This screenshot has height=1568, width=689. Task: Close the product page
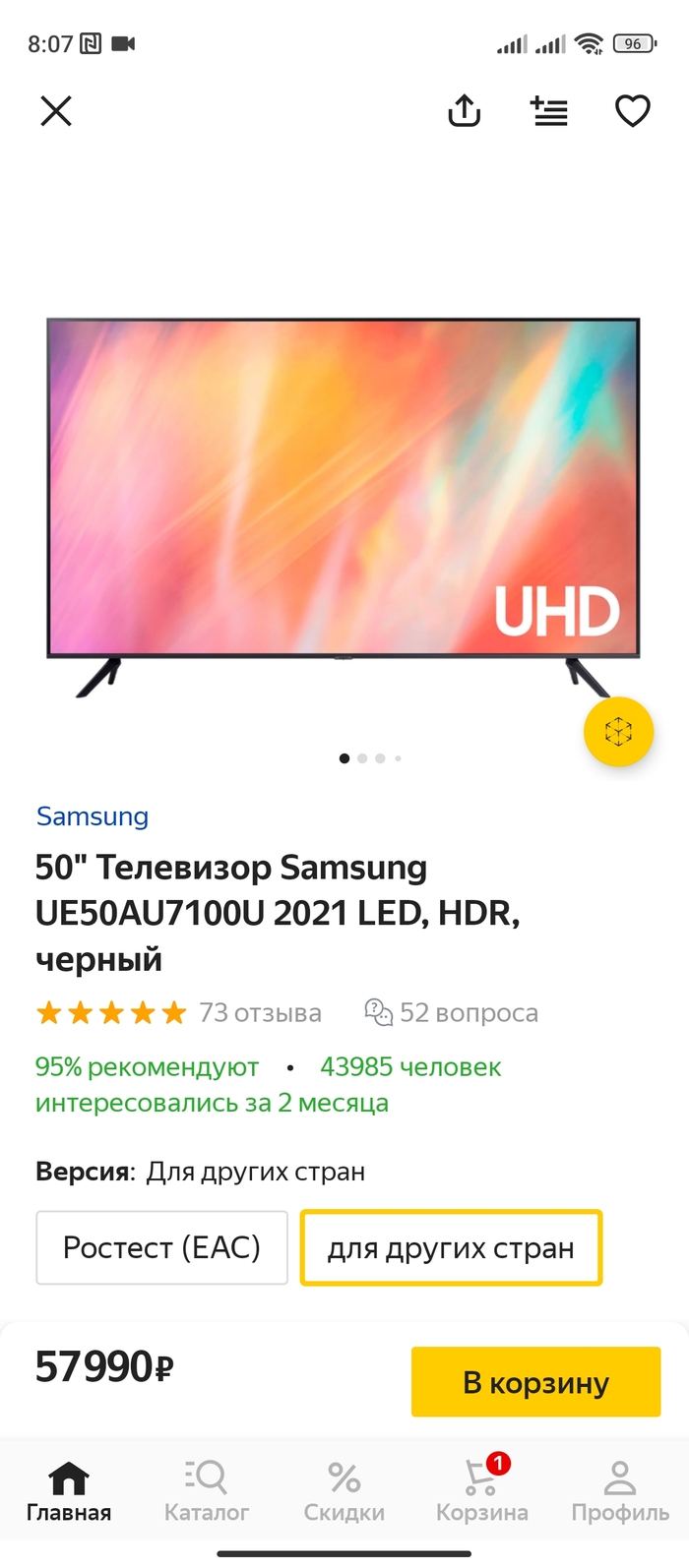56,111
